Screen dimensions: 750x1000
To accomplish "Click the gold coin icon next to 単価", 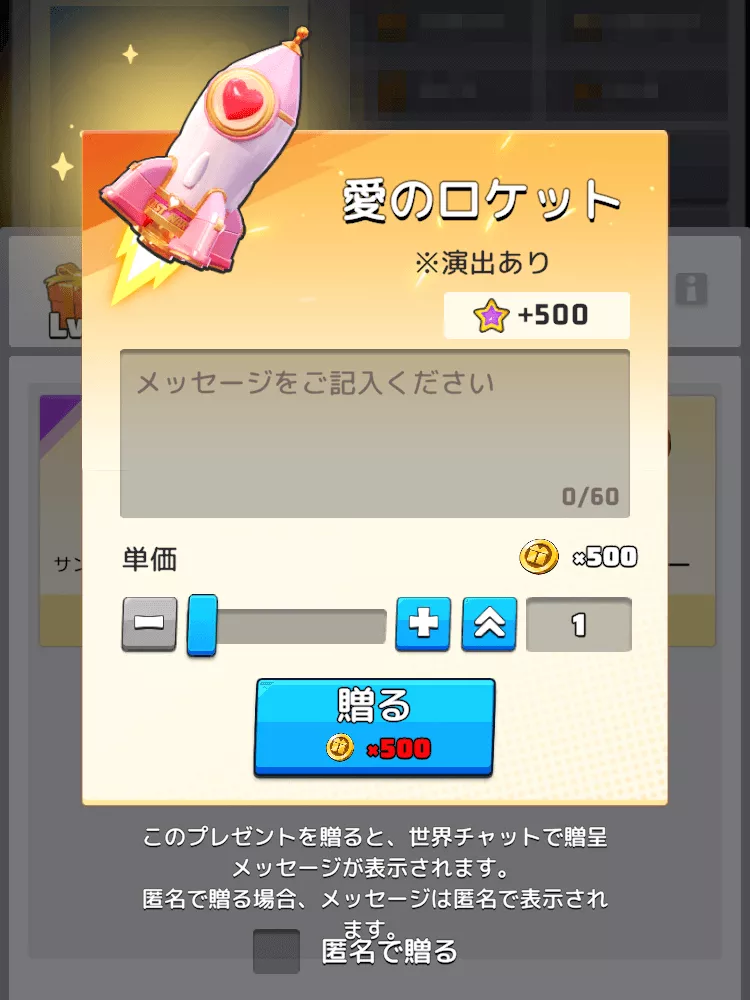I will click(x=540, y=557).
